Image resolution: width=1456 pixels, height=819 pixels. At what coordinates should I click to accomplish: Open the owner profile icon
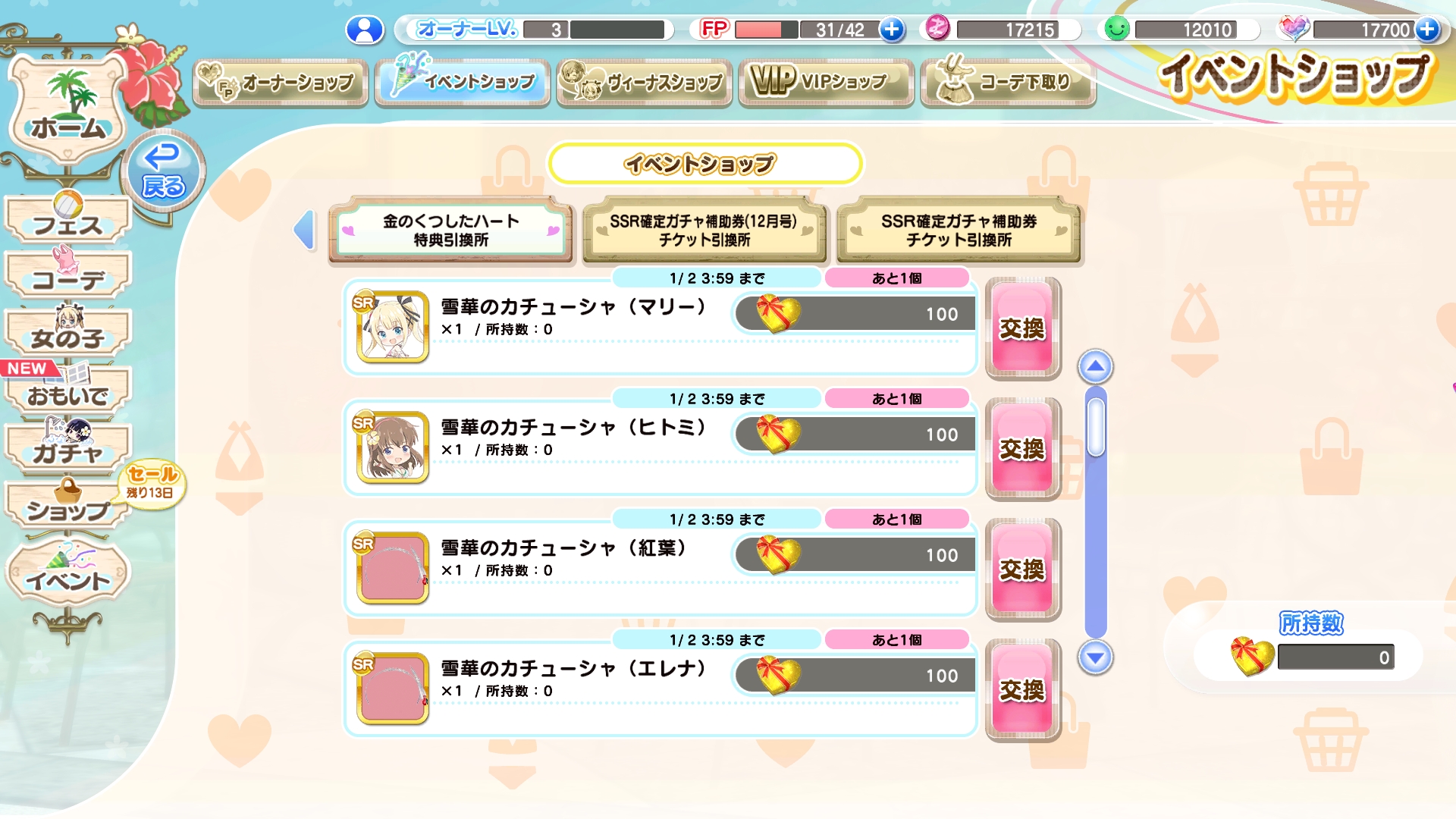[365, 30]
